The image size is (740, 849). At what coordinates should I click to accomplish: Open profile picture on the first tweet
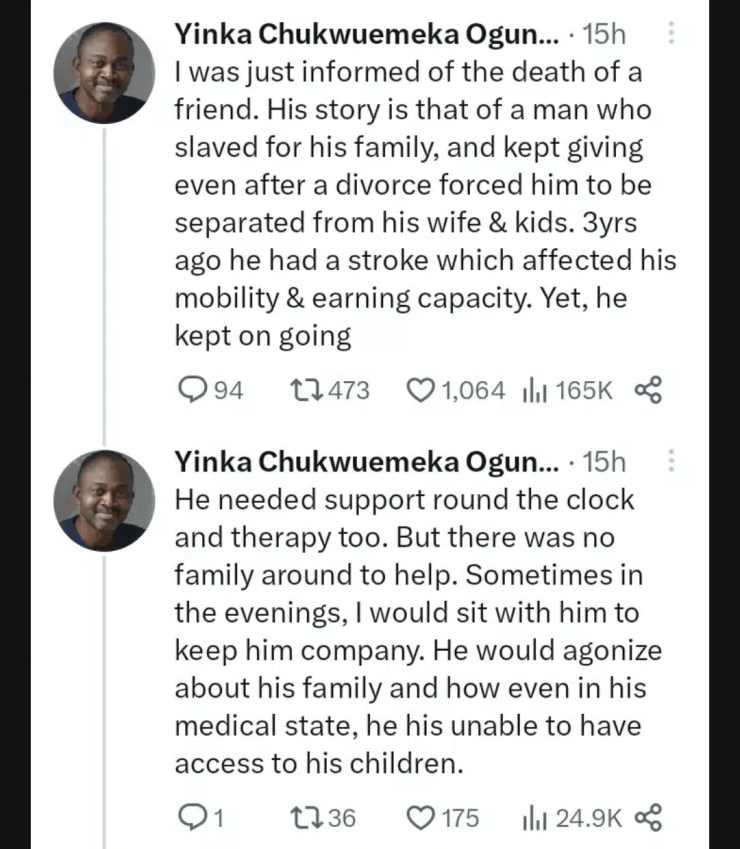[x=103, y=73]
